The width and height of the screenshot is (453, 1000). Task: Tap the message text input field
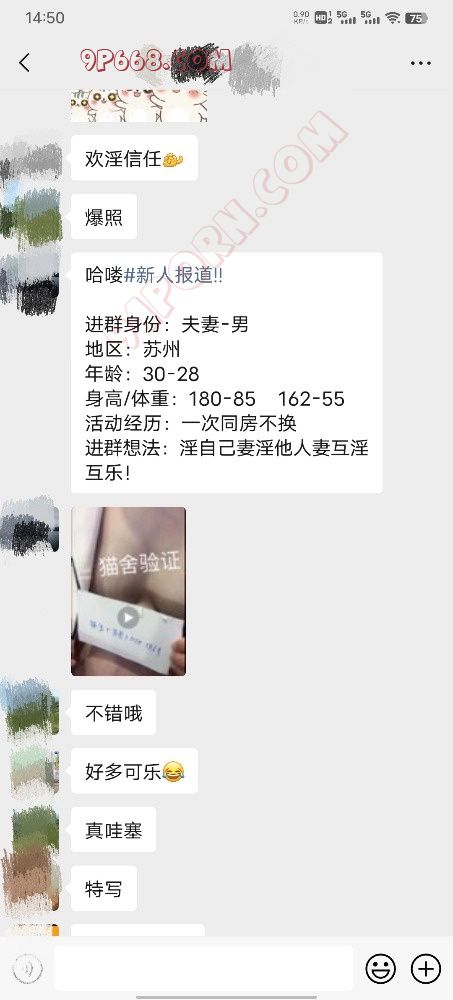[204, 968]
